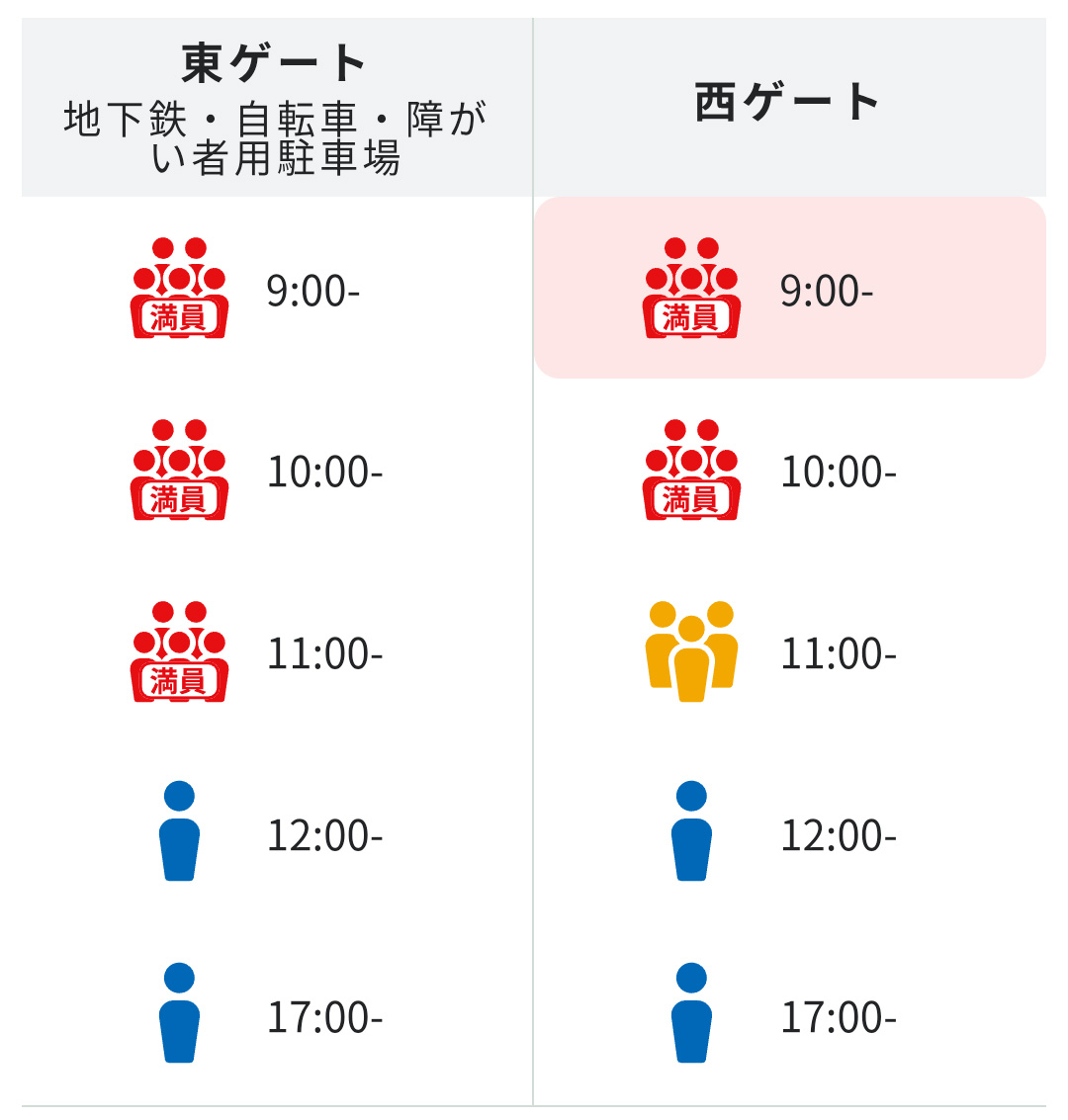The image size is (1068, 1120).
Task: Select the West Gate 10:00 time slot
Action: (789, 472)
